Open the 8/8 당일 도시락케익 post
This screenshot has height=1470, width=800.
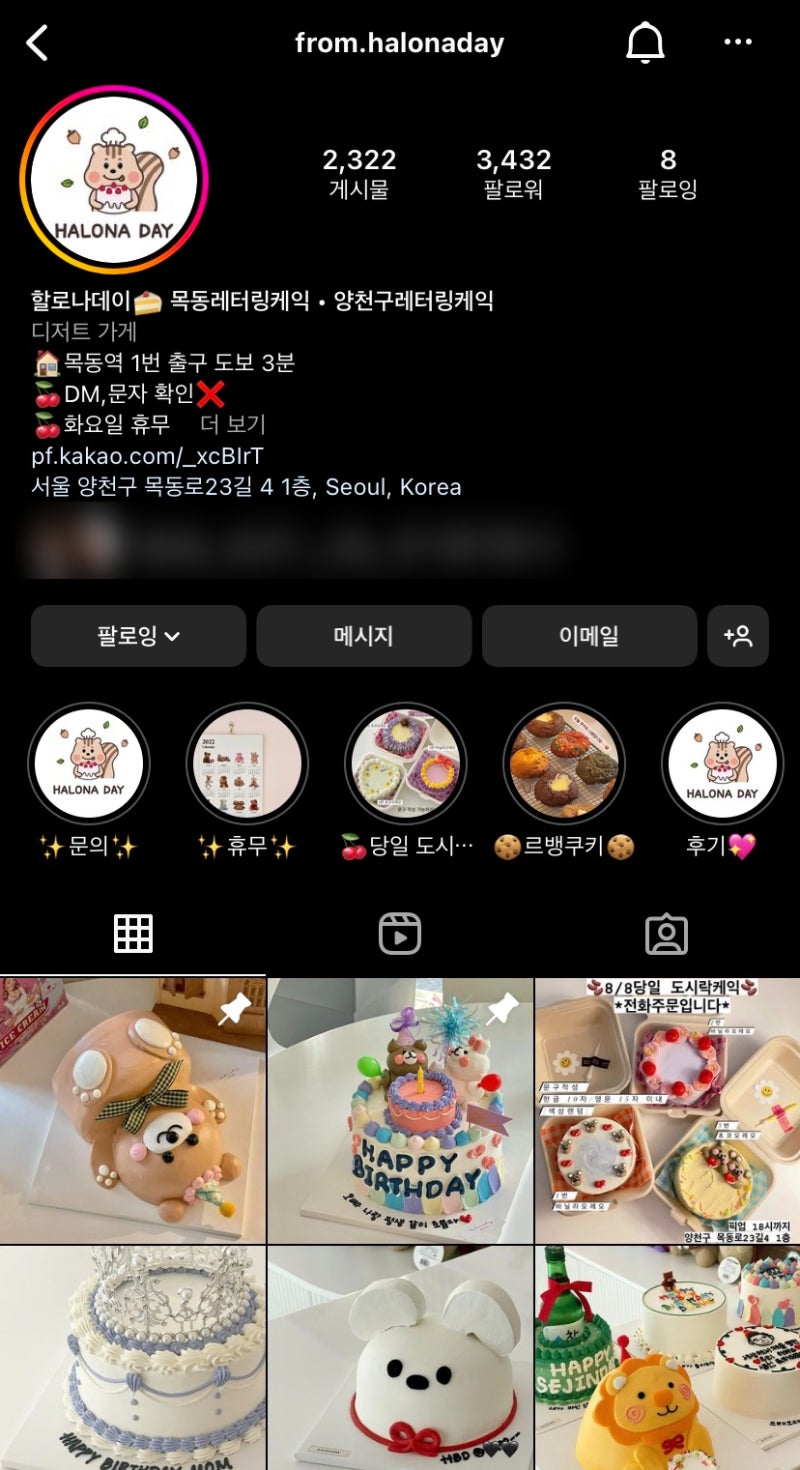click(x=667, y=1111)
